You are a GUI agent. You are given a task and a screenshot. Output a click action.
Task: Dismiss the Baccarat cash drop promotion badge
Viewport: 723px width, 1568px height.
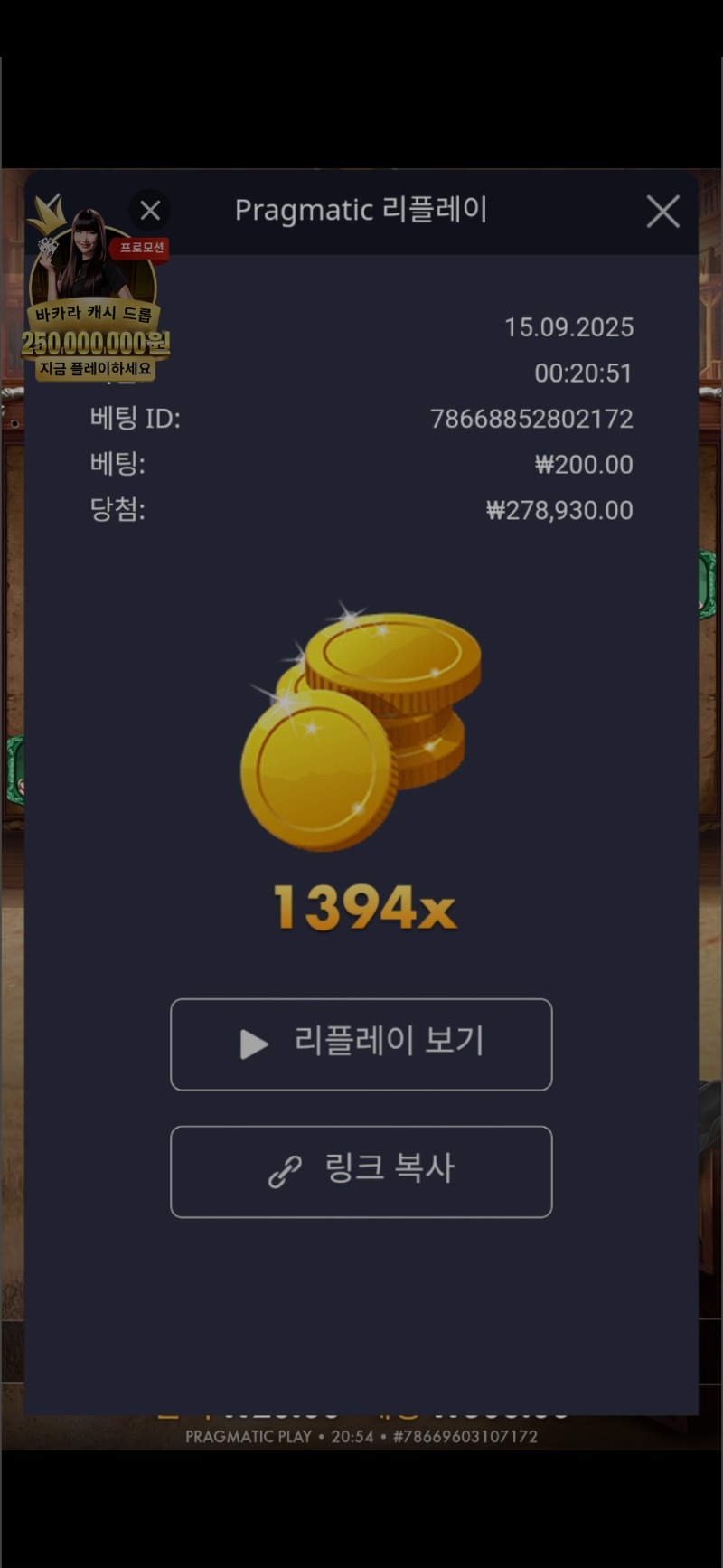coord(150,211)
